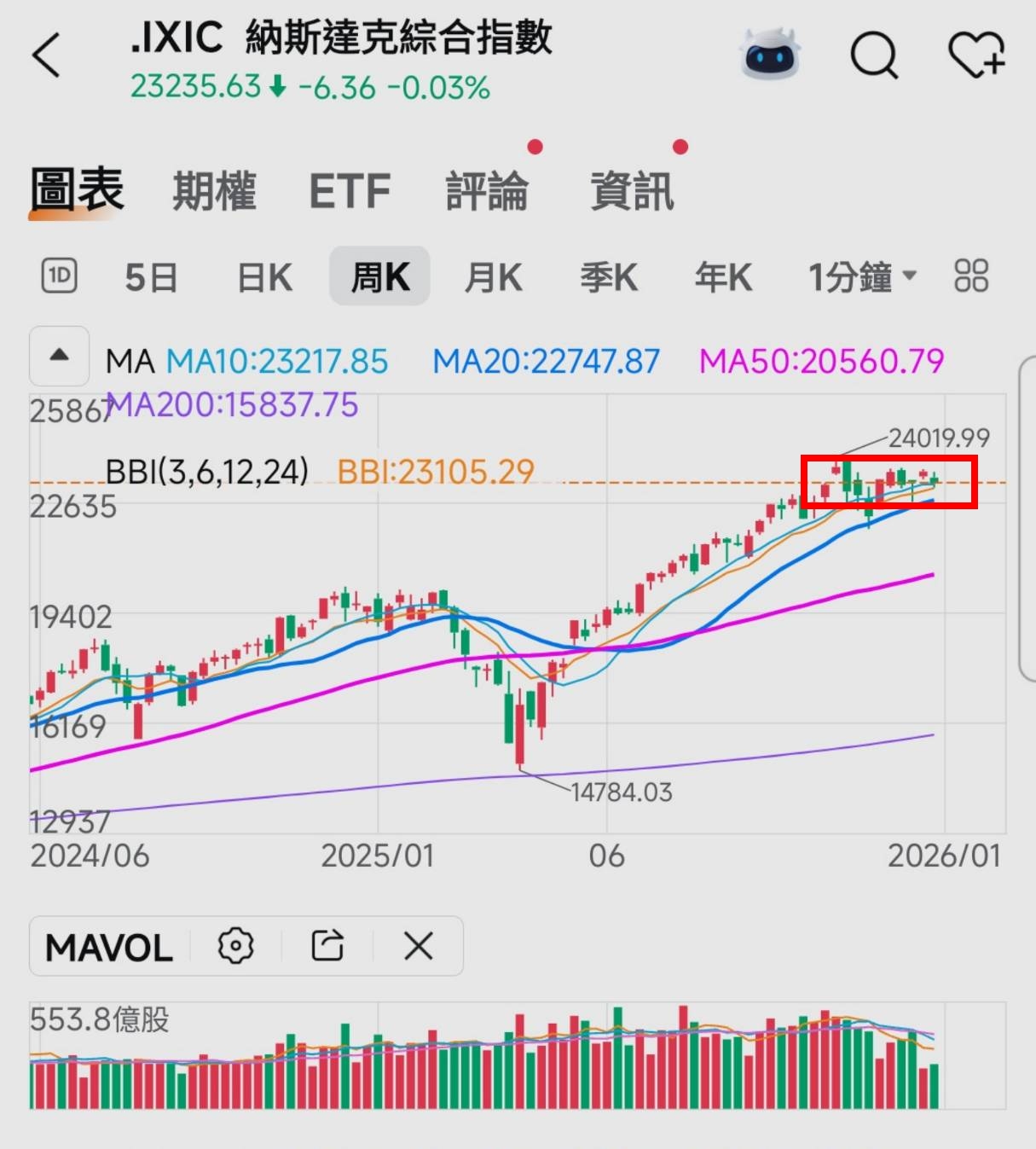Select the 5日 chart period
This screenshot has width=1036, height=1149.
151,277
